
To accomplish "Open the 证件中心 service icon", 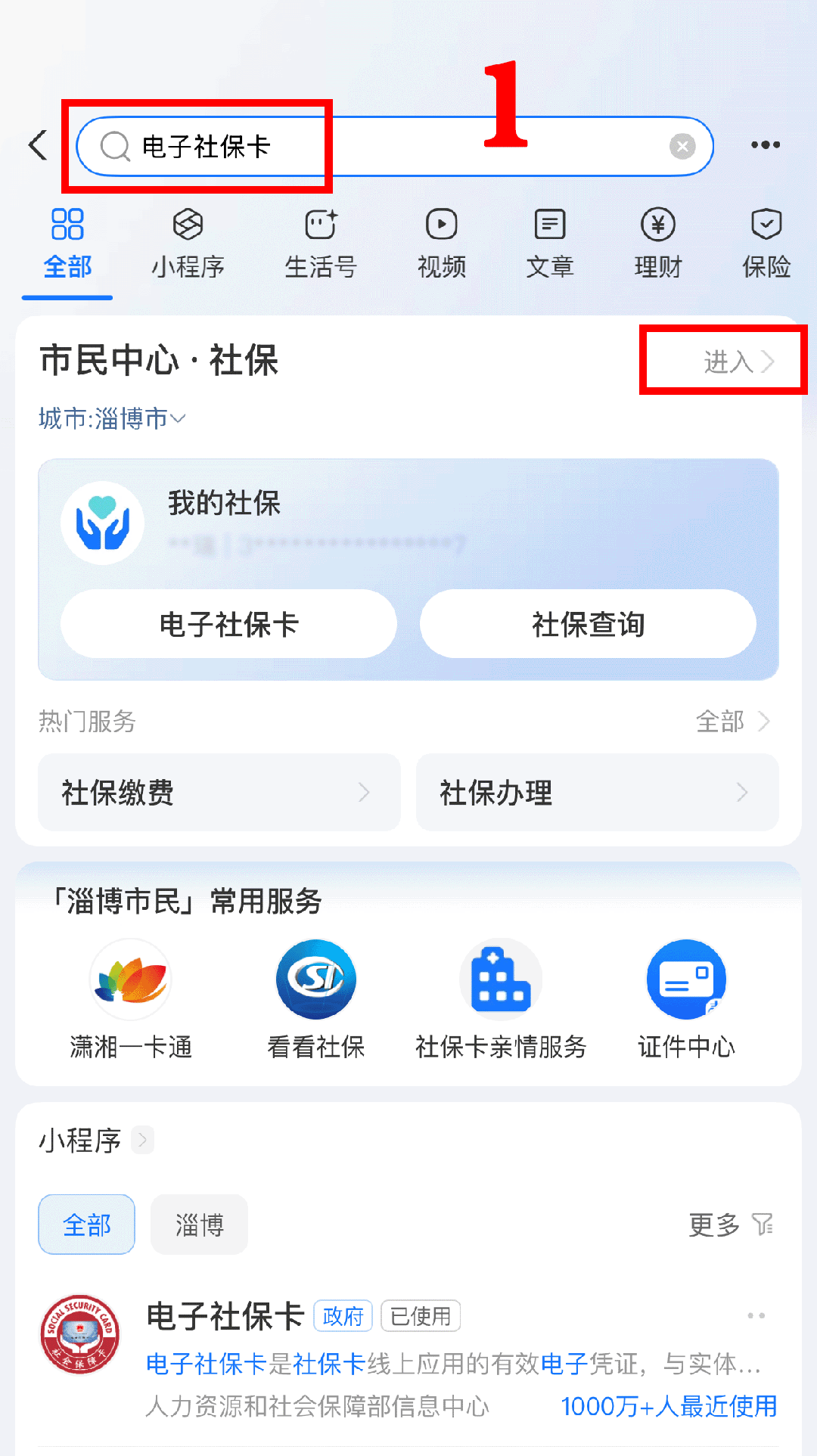I will (x=685, y=979).
